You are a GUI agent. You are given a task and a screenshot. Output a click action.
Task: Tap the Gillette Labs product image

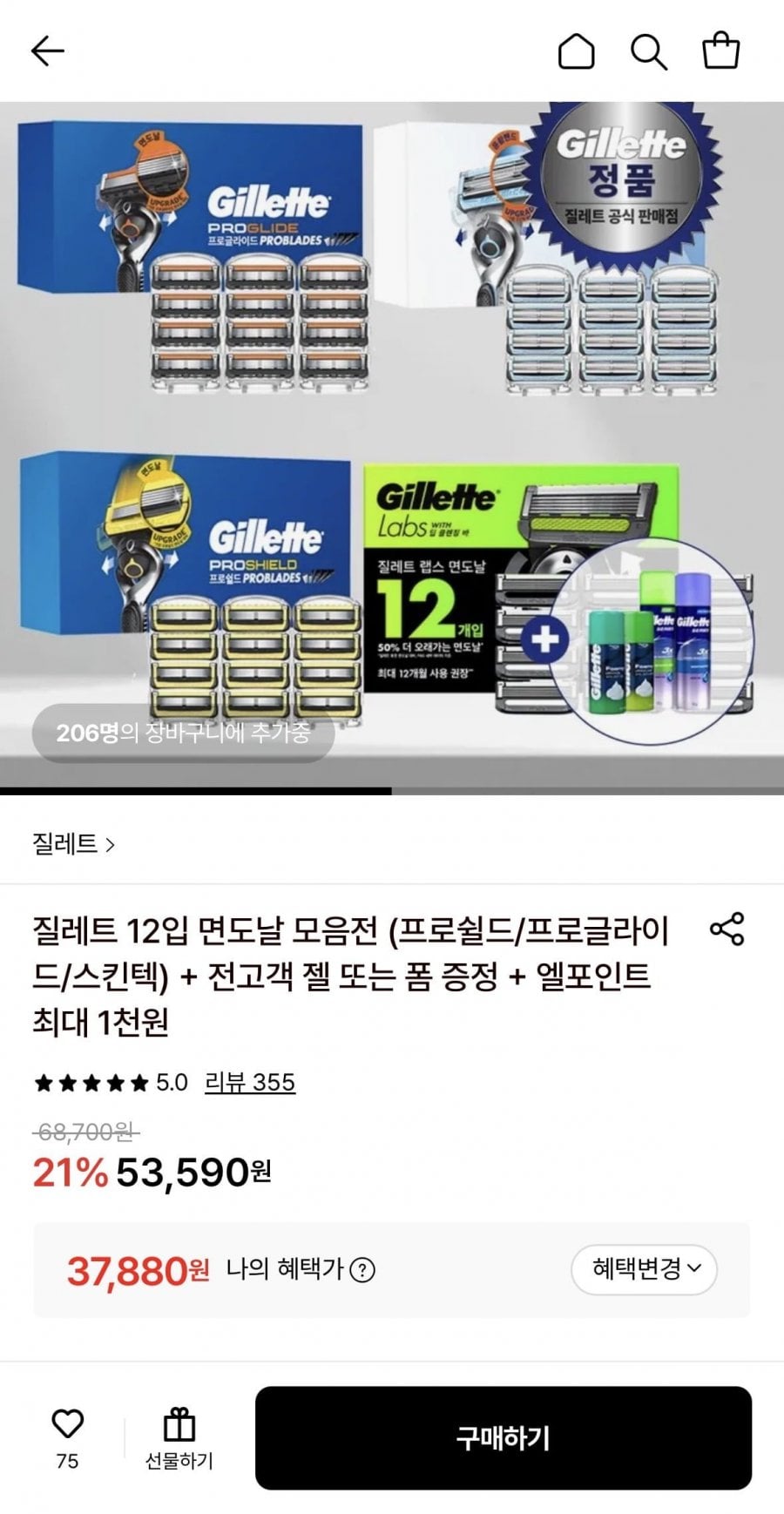(x=540, y=592)
